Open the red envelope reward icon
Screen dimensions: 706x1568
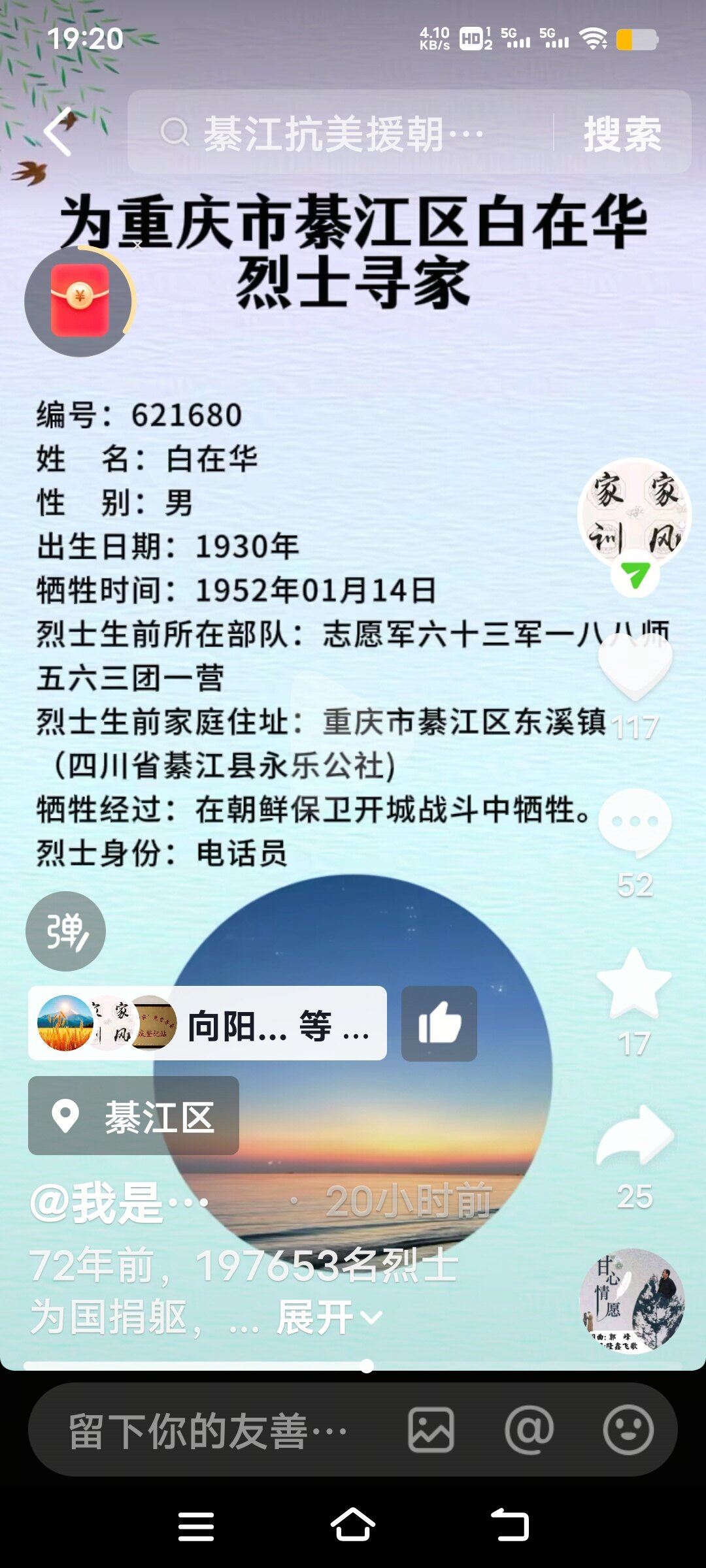coord(80,301)
